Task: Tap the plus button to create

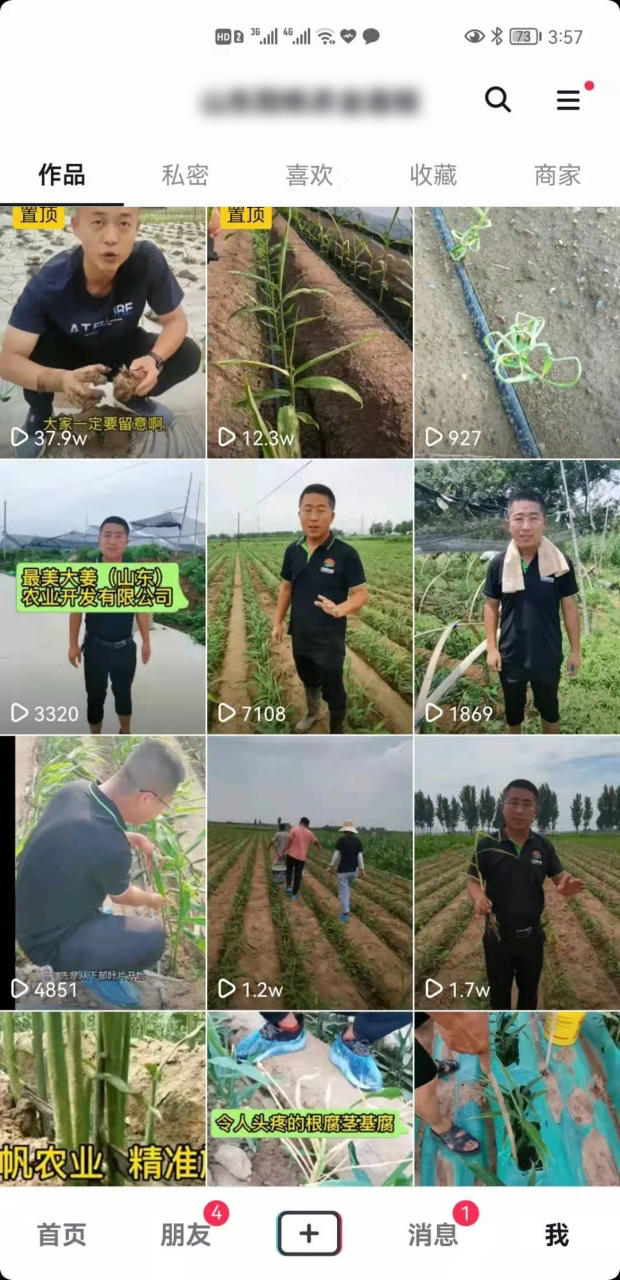Action: (x=309, y=1234)
